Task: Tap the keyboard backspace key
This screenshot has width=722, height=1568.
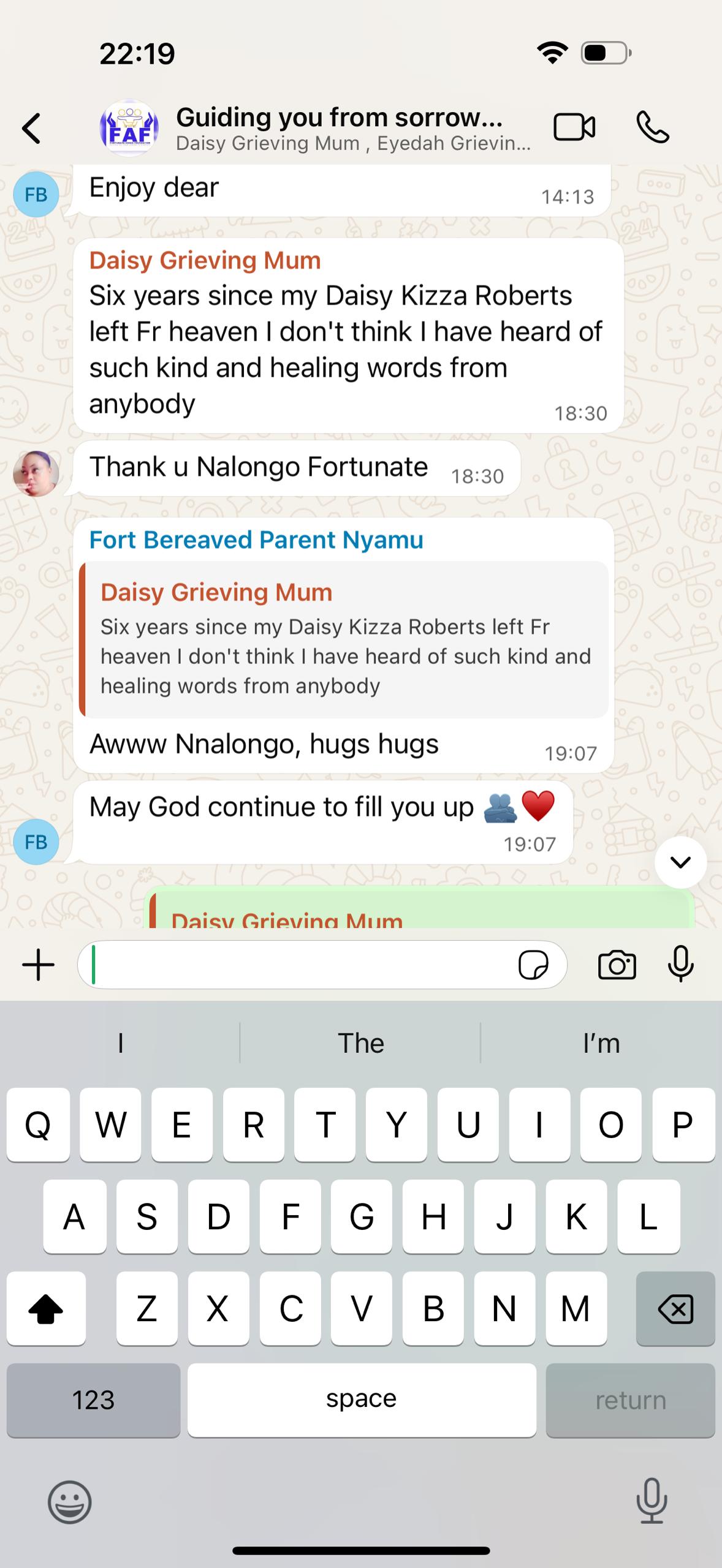Action: (675, 1309)
